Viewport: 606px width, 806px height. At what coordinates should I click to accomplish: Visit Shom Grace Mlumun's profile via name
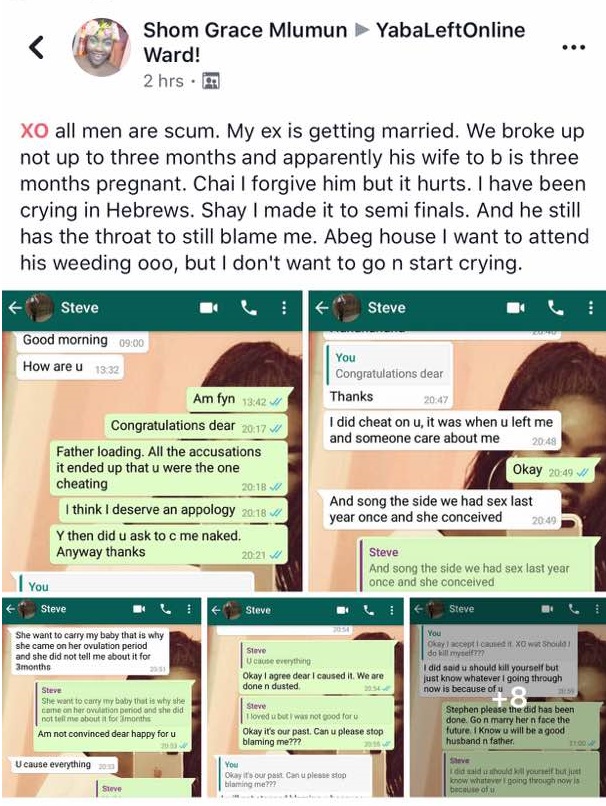[x=245, y=30]
